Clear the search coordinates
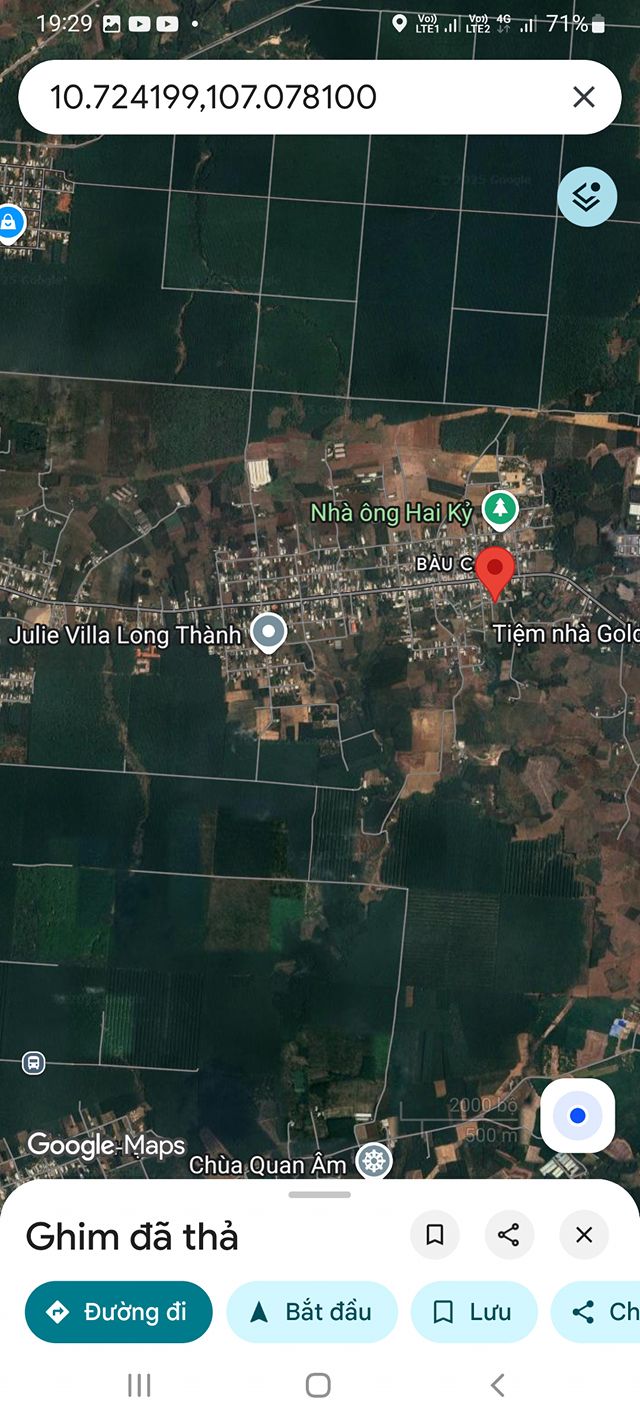Image resolution: width=640 pixels, height=1422 pixels. pyautogui.click(x=583, y=97)
